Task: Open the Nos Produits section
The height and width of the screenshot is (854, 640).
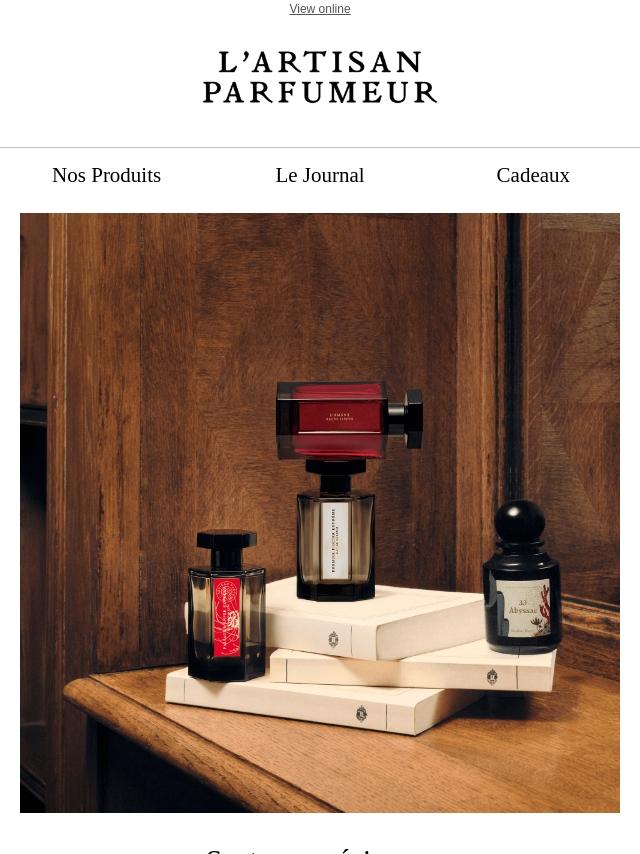Action: (x=106, y=175)
